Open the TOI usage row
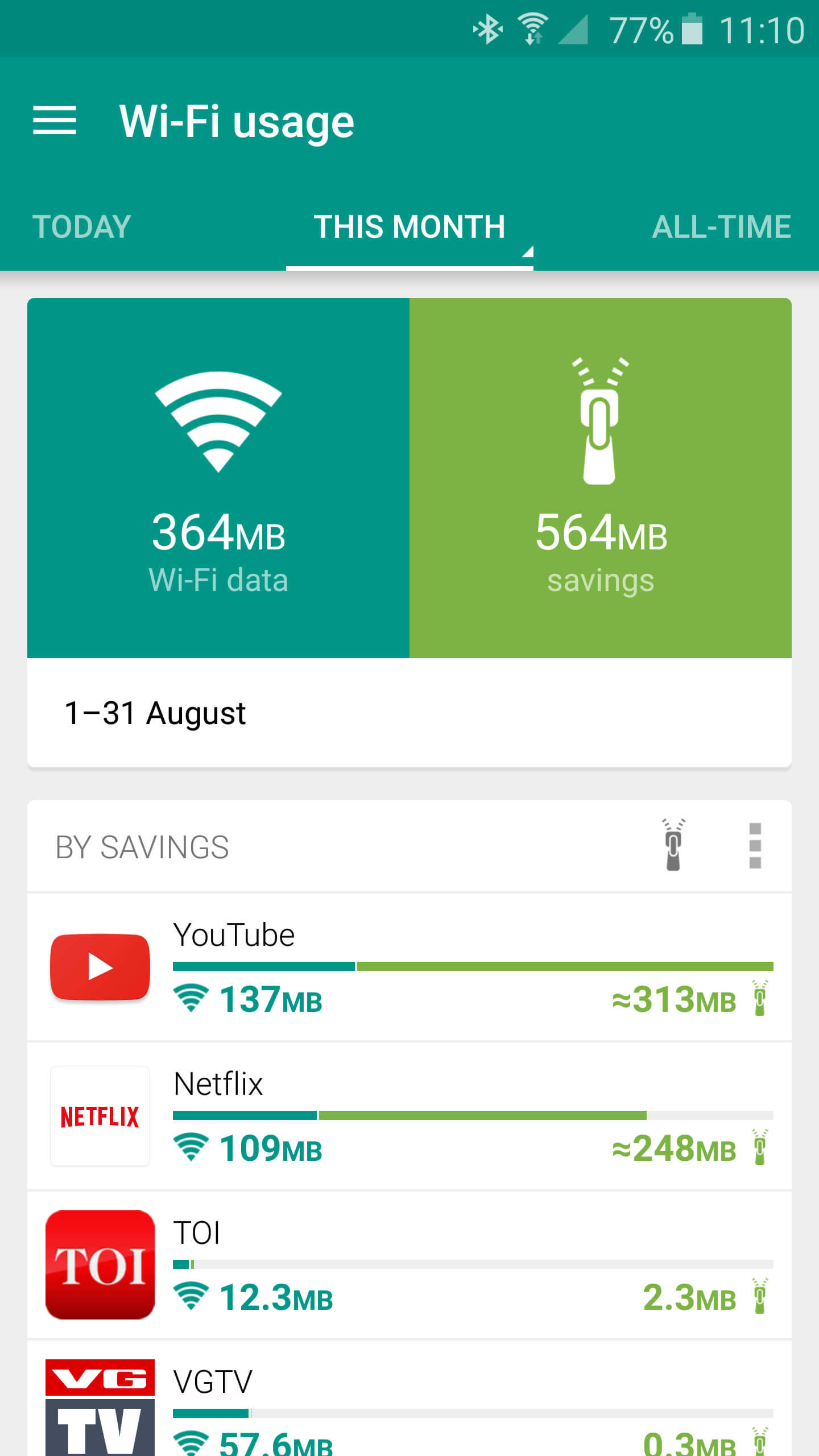The height and width of the screenshot is (1456, 819). [409, 1265]
